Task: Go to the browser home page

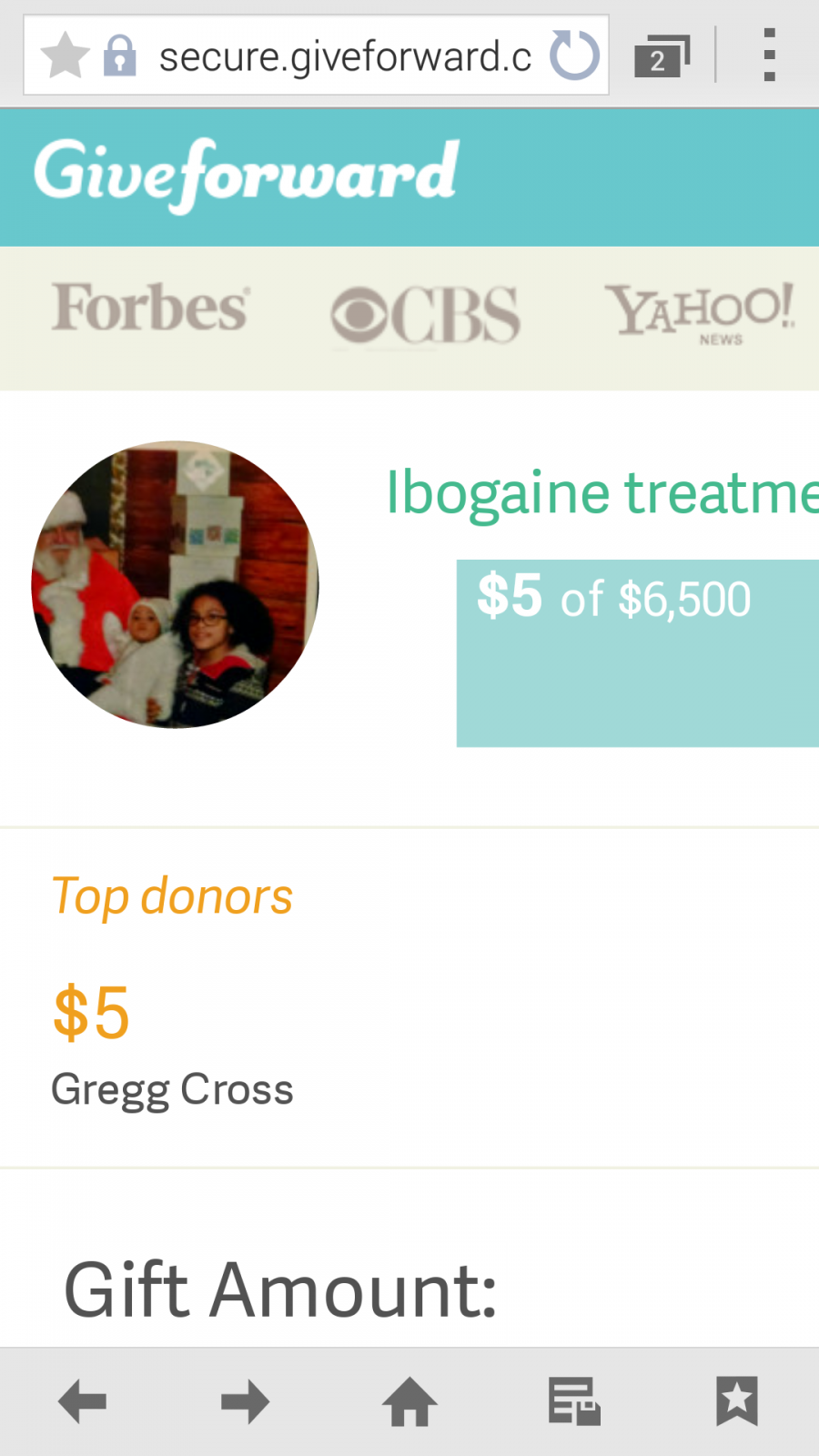Action: click(x=409, y=1401)
